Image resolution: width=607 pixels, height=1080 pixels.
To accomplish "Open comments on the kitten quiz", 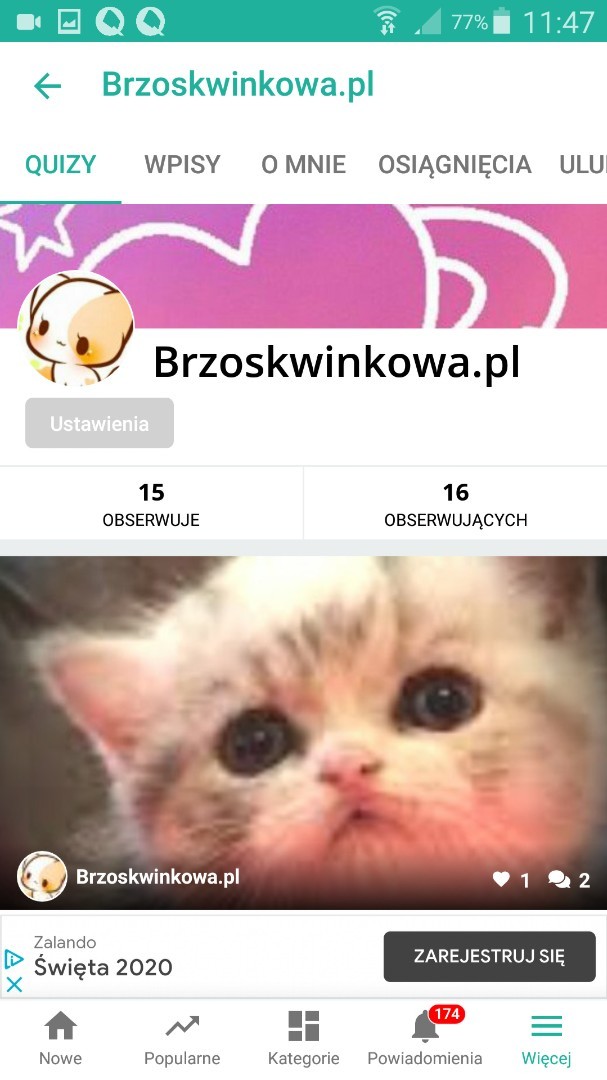I will 560,879.
